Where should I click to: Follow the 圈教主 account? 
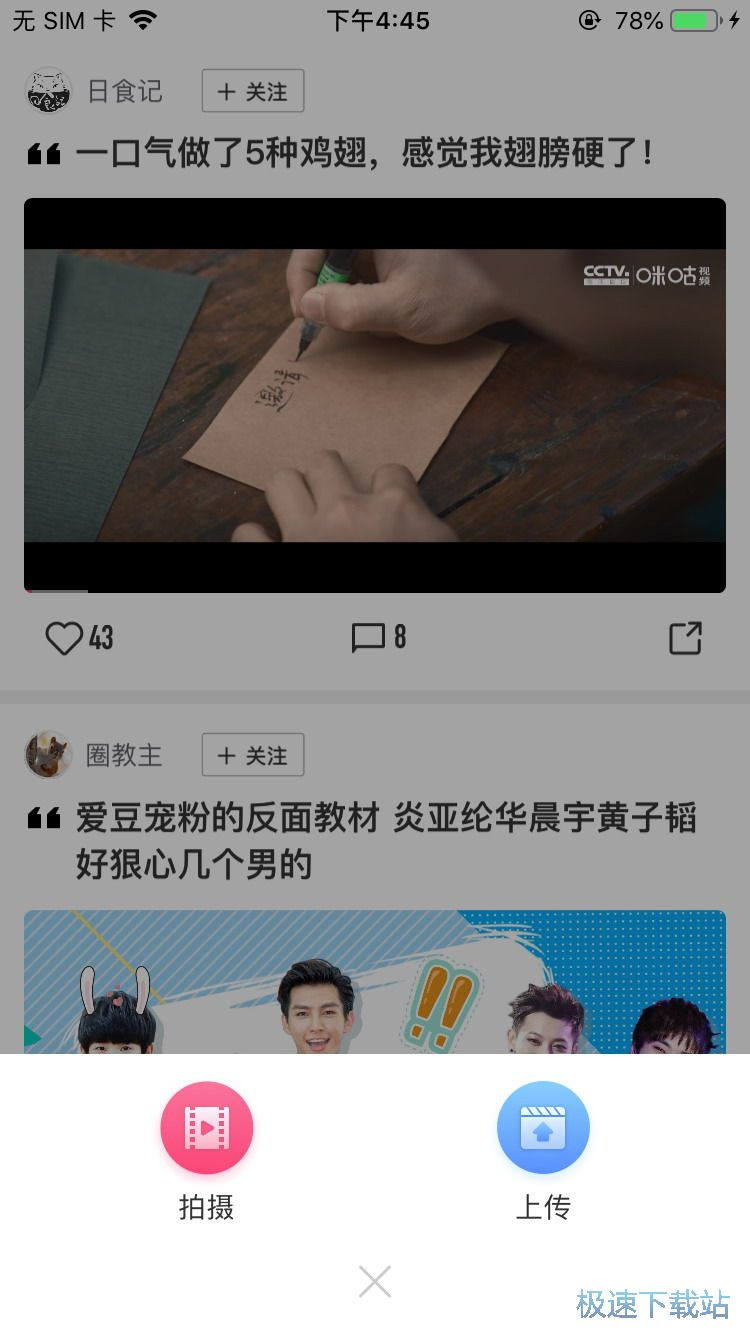[253, 756]
